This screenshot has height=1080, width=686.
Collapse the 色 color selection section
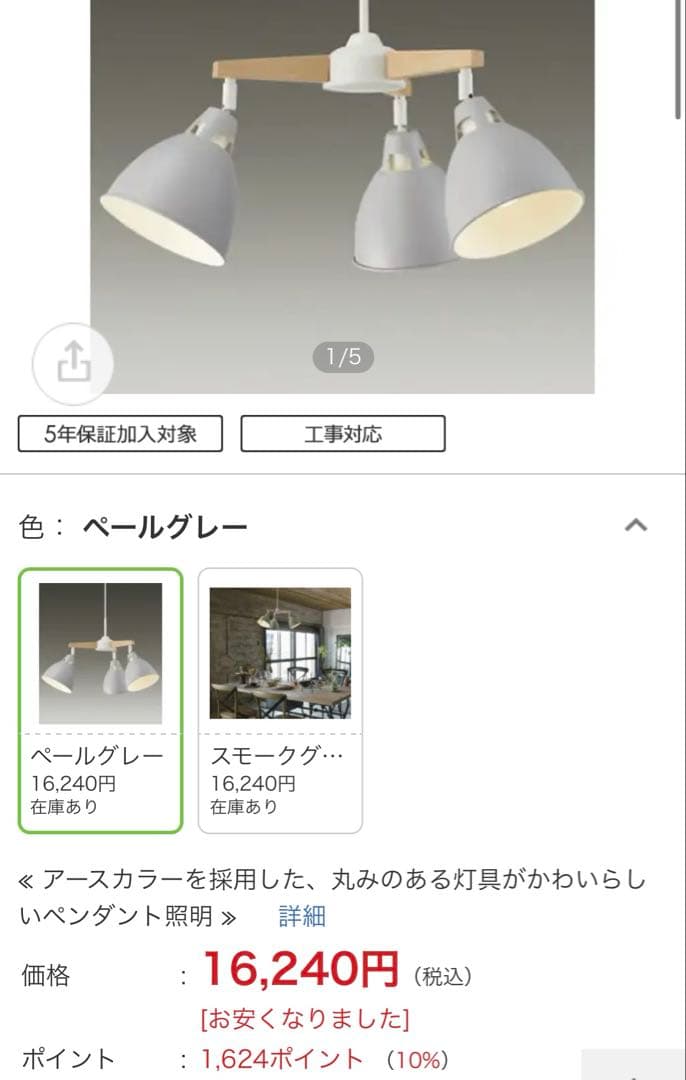click(635, 525)
